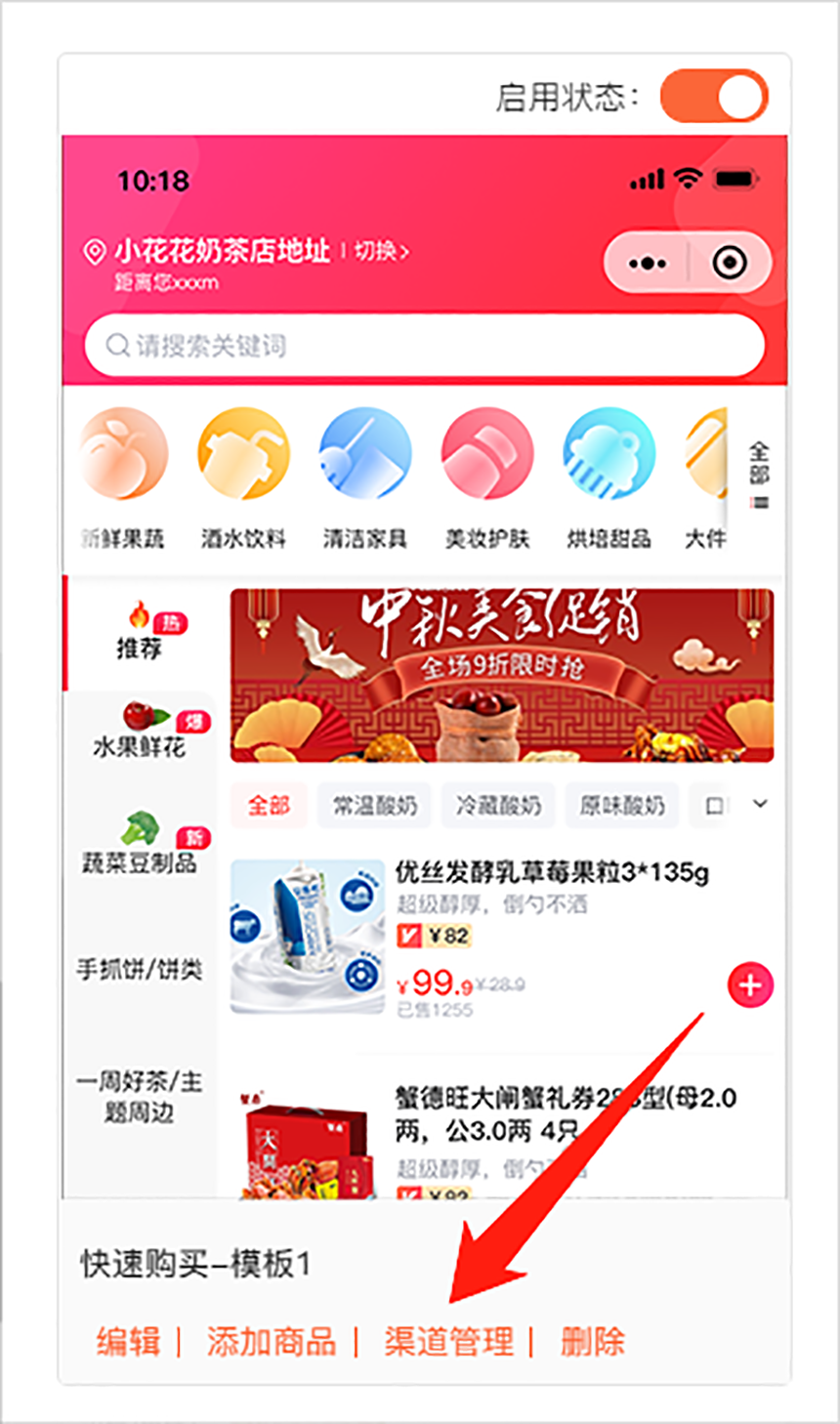
Task: Open 渠道管理
Action: tap(448, 1341)
